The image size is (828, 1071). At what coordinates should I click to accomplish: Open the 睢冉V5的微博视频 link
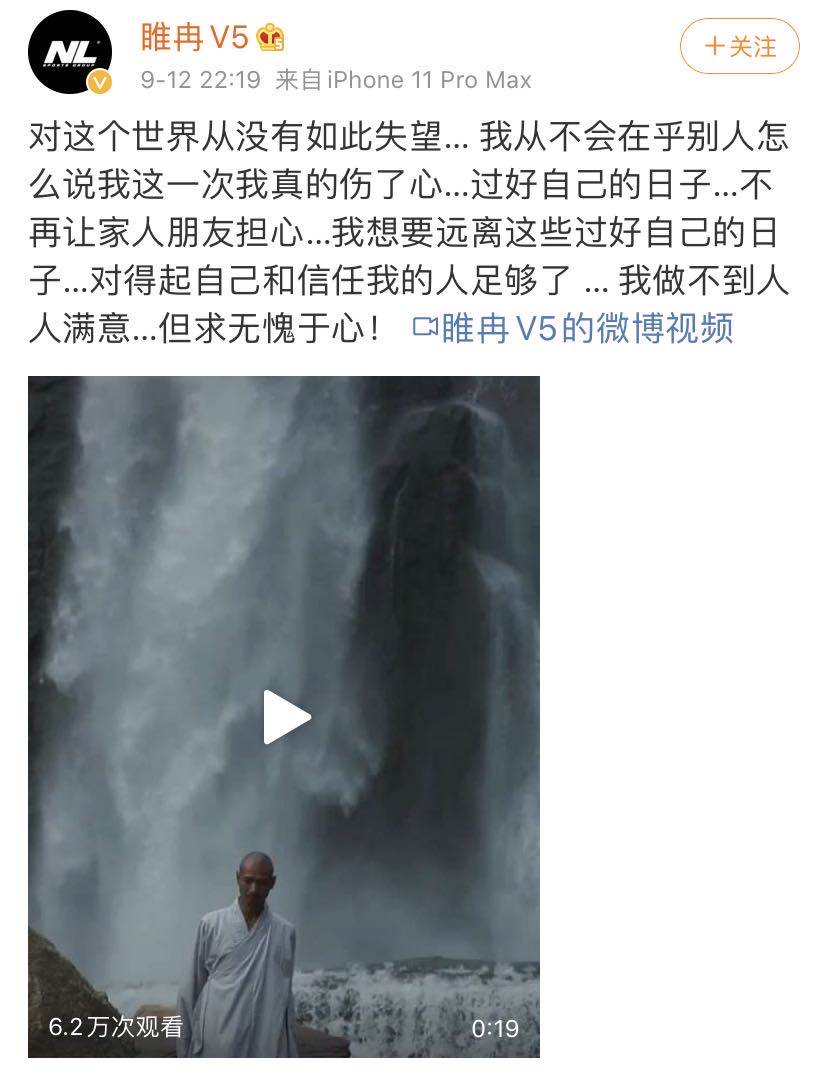586,328
